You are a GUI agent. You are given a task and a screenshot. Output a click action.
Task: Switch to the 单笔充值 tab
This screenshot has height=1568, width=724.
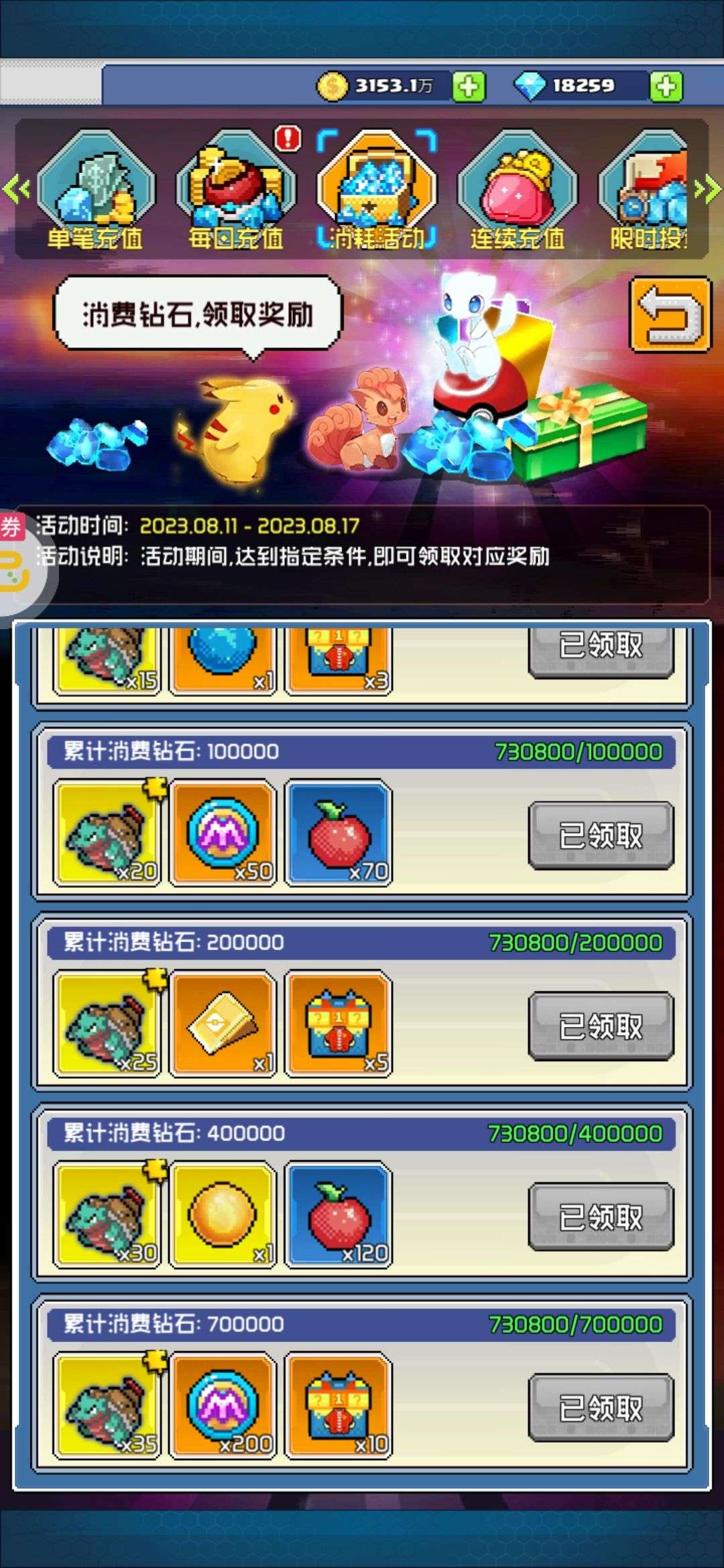pos(95,190)
